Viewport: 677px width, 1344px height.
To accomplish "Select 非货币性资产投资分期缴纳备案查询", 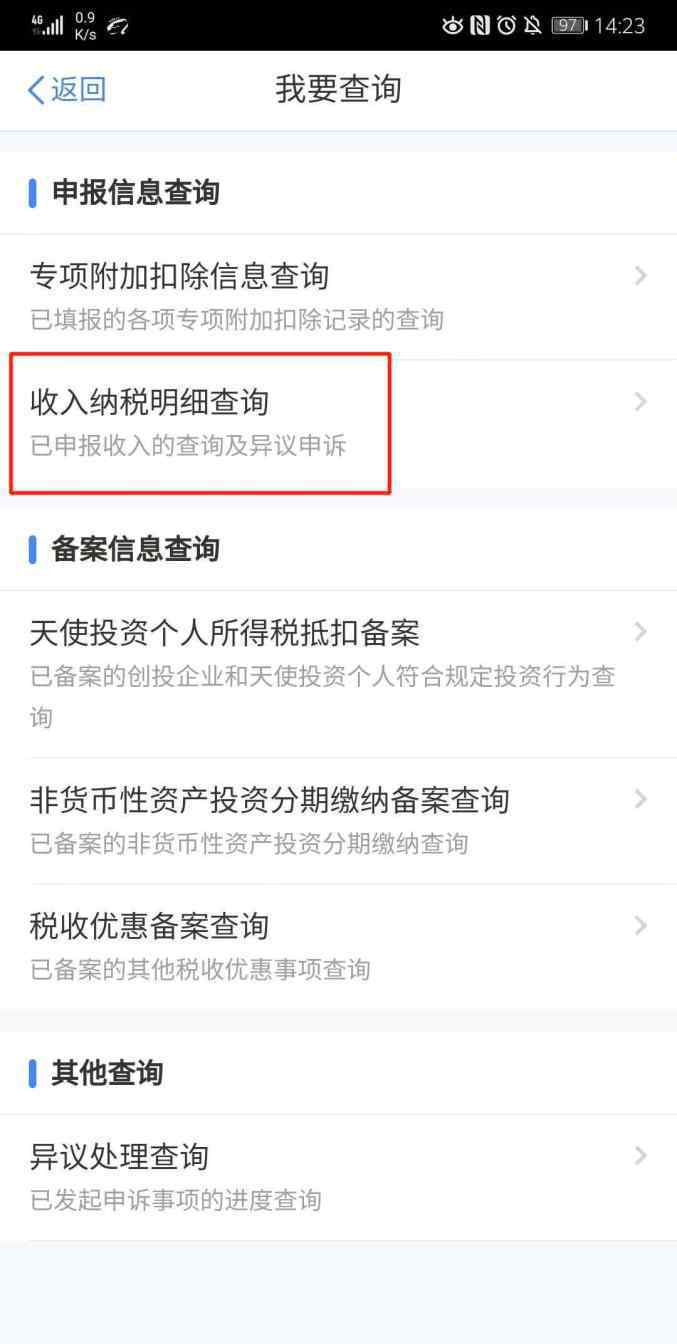I will (338, 821).
